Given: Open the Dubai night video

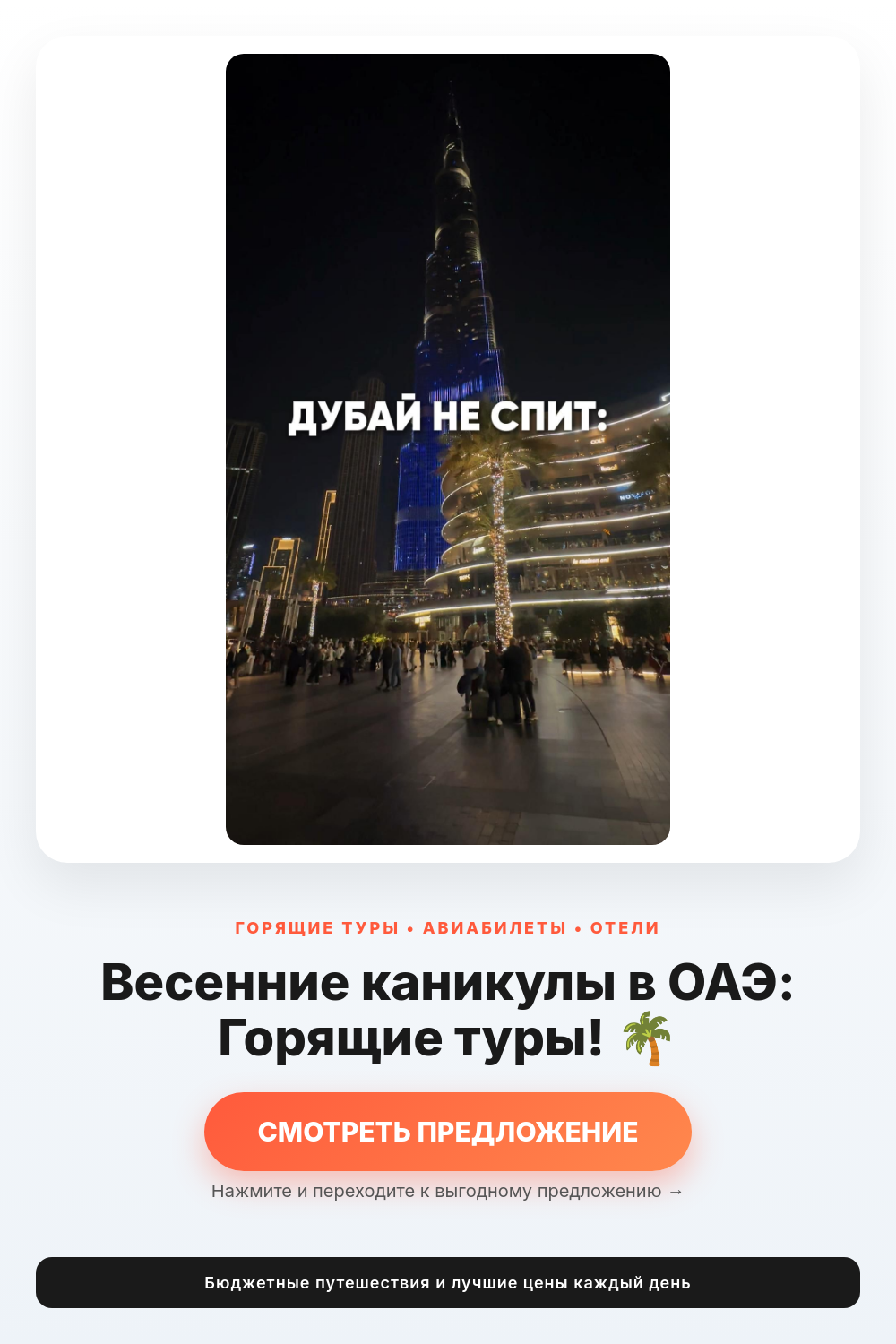Looking at the screenshot, I should tap(447, 448).
